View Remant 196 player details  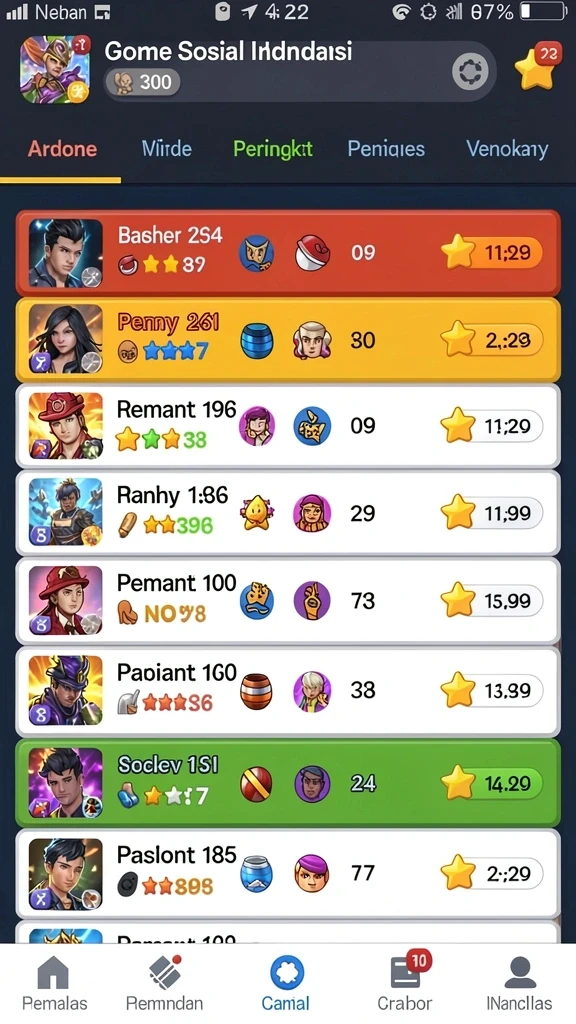click(288, 426)
